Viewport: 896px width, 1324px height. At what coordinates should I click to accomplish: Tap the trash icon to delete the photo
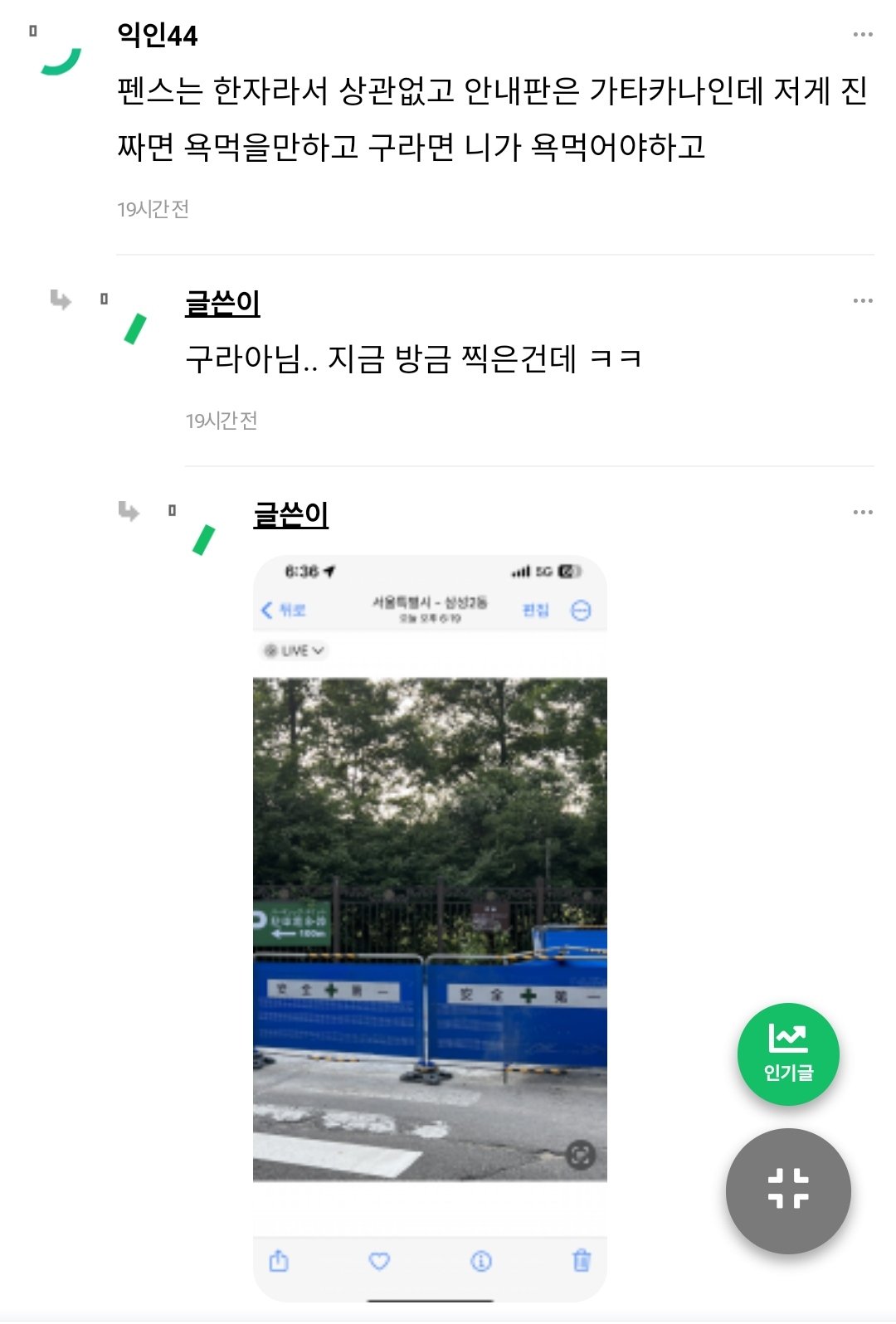580,1260
